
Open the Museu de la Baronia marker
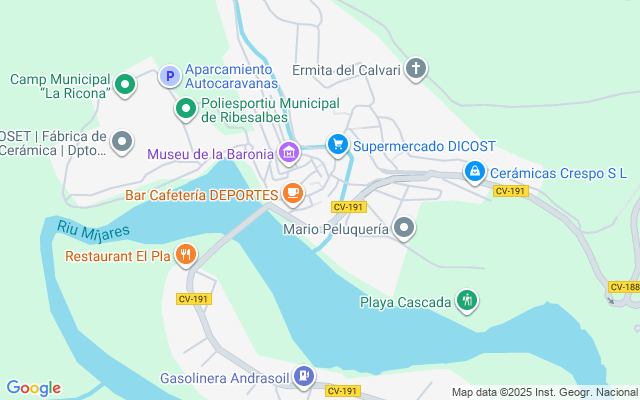(x=289, y=153)
